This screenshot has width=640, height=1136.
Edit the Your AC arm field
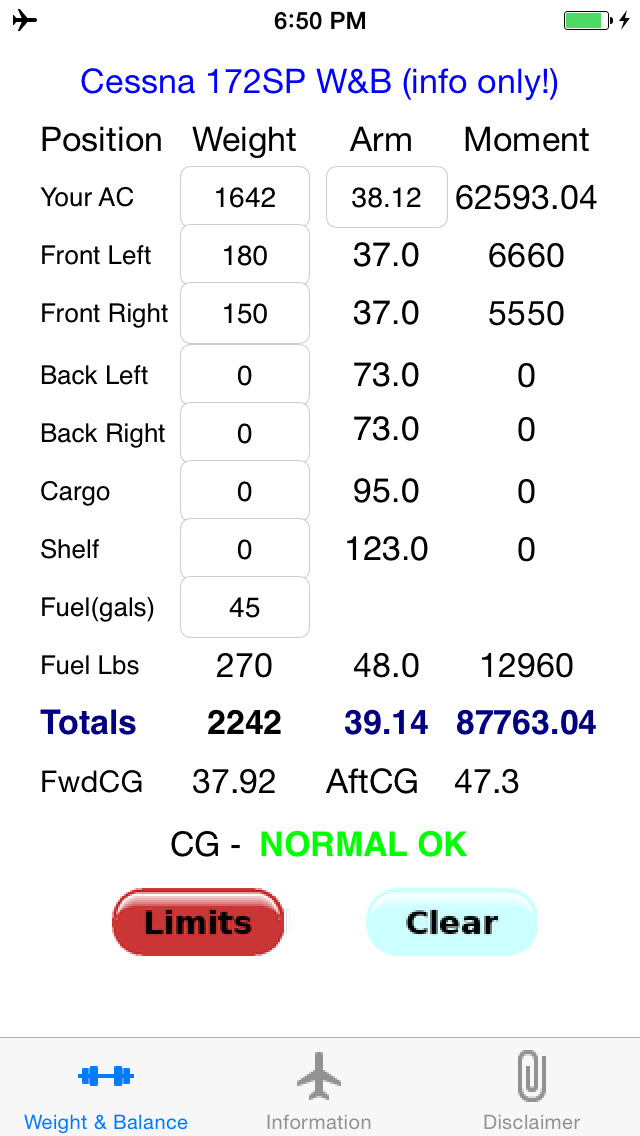coord(386,197)
